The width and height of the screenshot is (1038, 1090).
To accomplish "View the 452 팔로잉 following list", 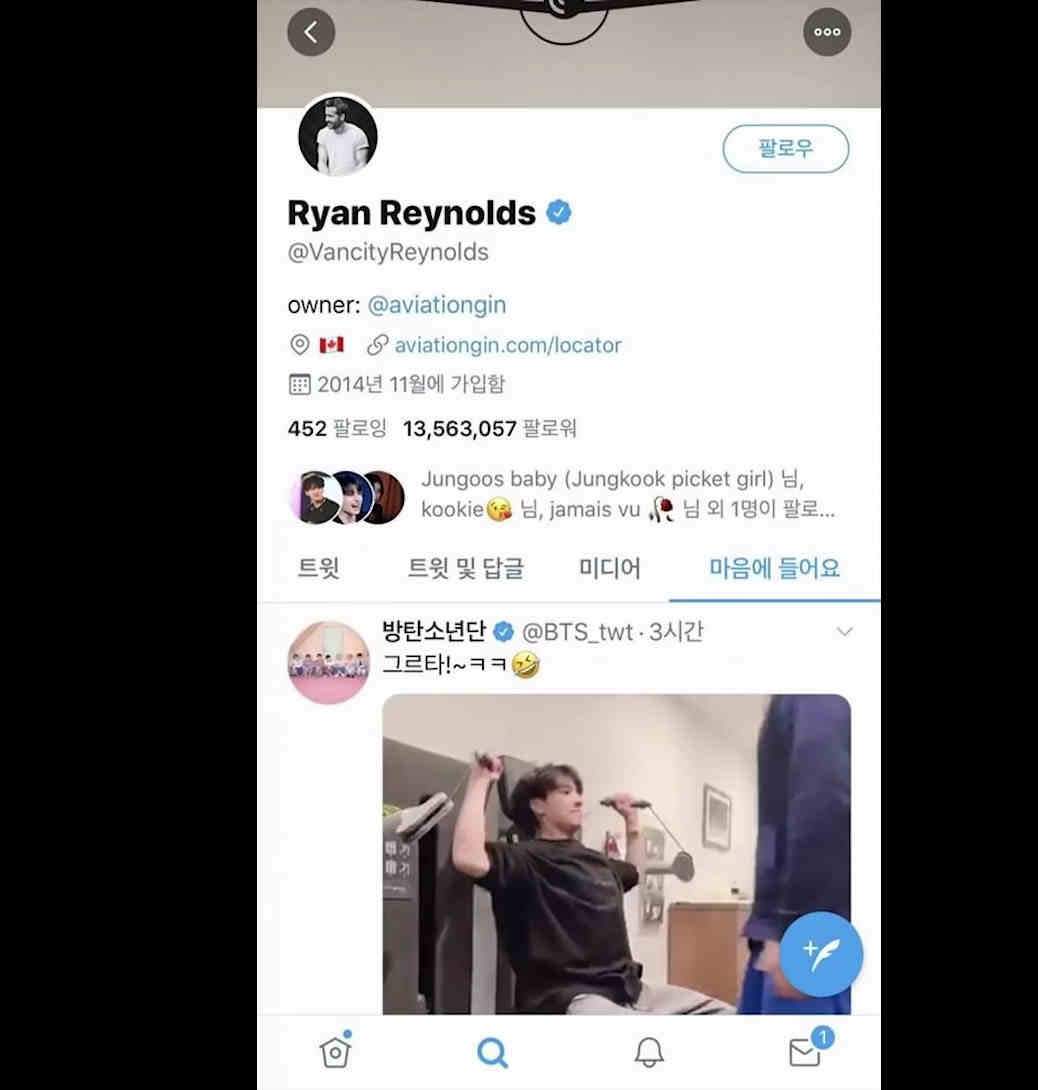I will (x=336, y=429).
